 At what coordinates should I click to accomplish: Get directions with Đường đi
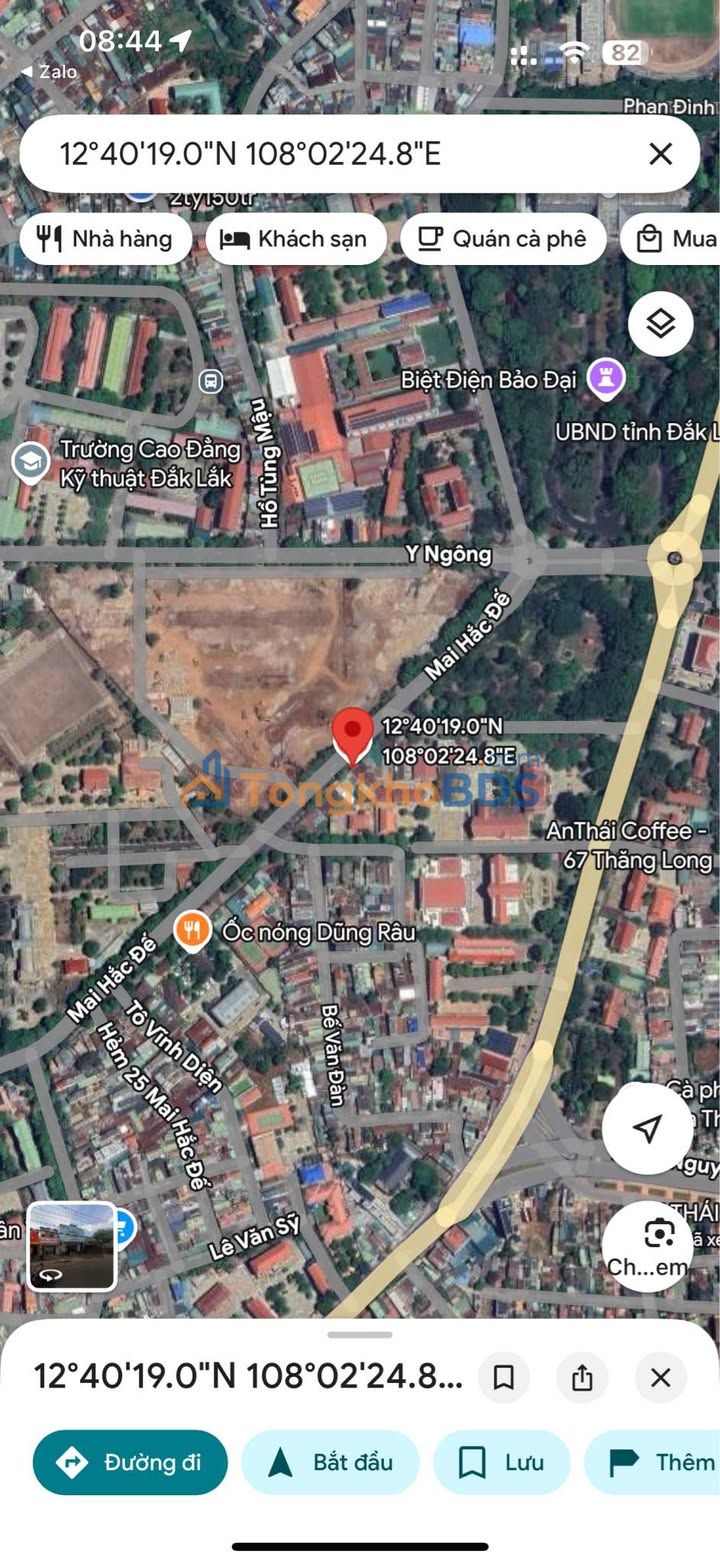click(x=130, y=1462)
